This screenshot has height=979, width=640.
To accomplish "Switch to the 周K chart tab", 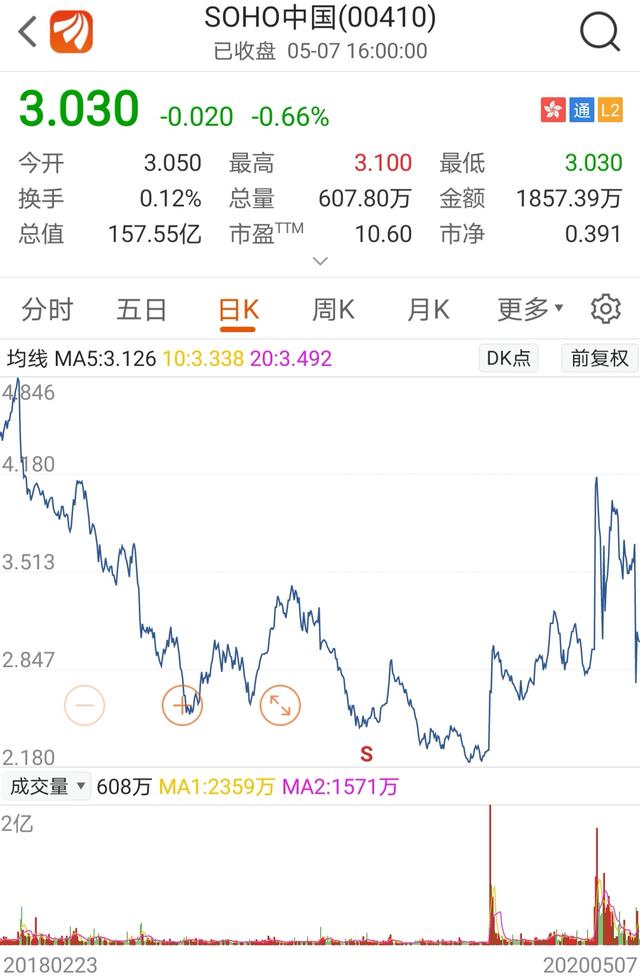I will (x=333, y=310).
